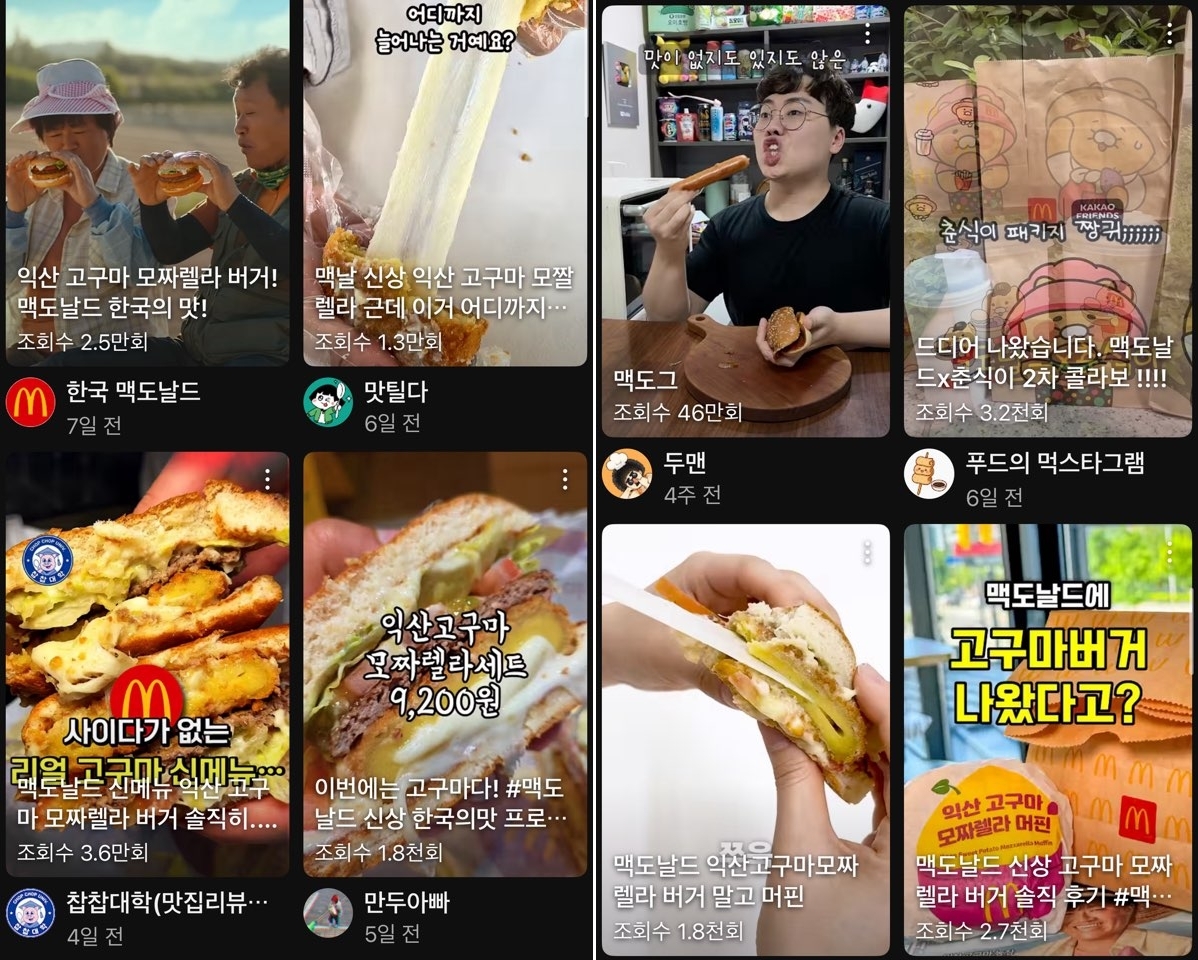Play the 맛틸다 cheese-pull short
The height and width of the screenshot is (960, 1198).
click(x=445, y=180)
